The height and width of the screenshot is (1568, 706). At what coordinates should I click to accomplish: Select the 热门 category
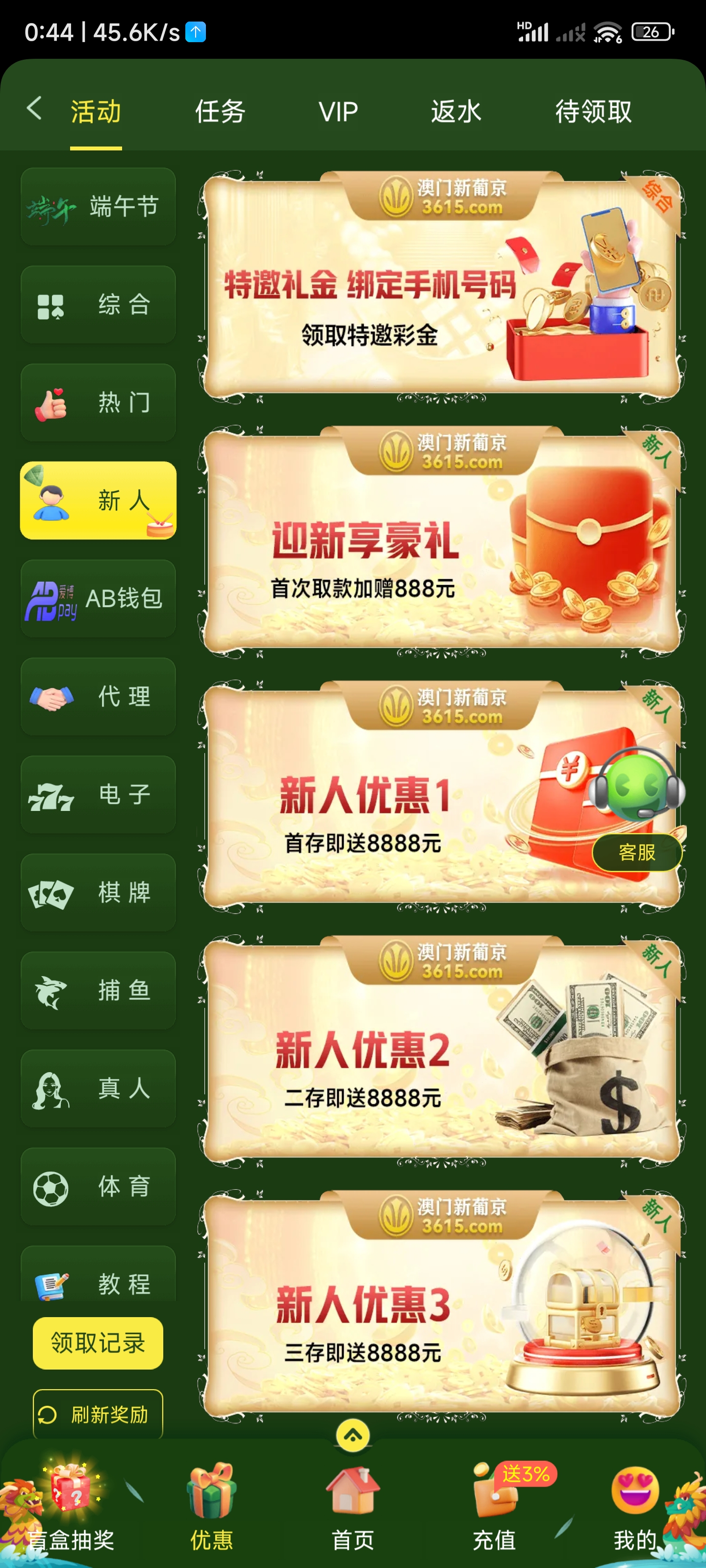[98, 402]
